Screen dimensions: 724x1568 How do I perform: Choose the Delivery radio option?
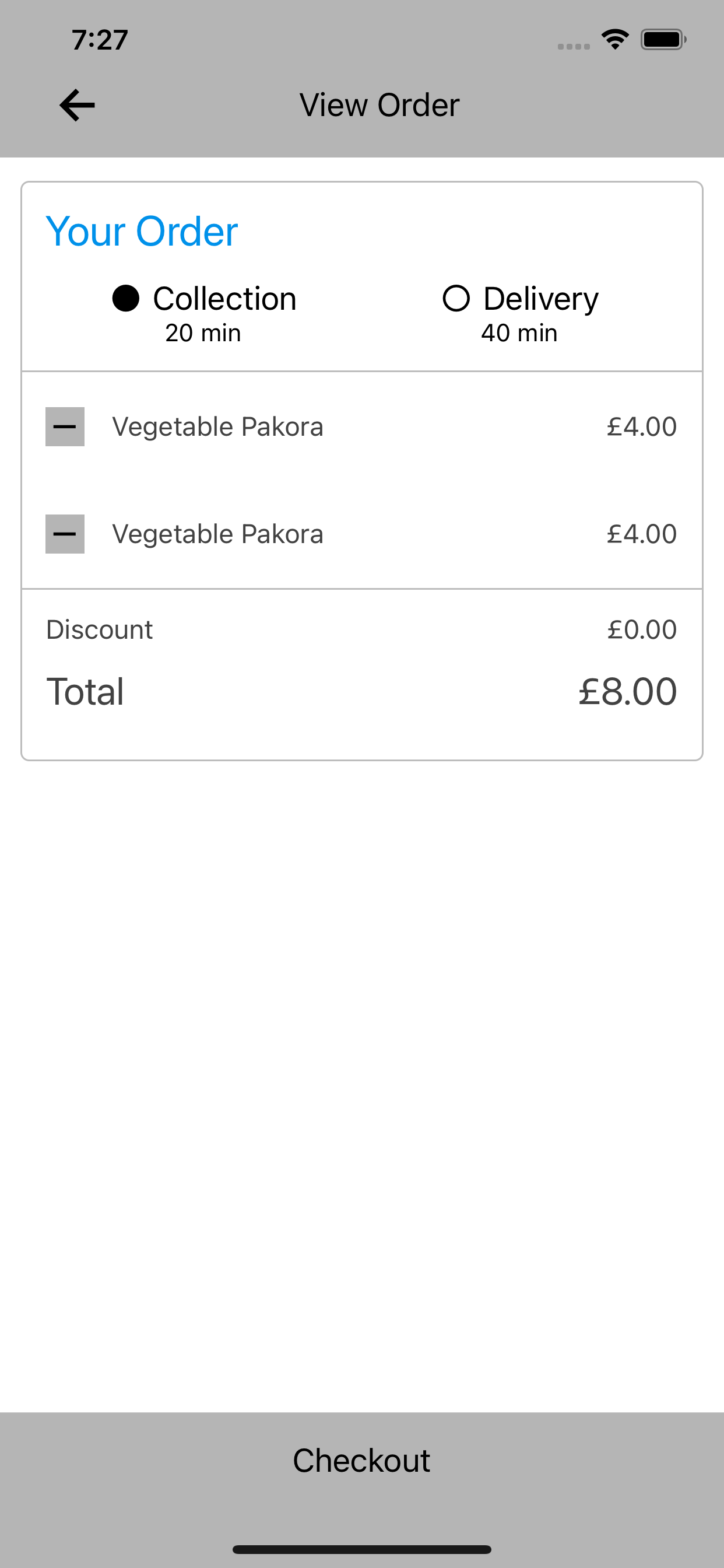[x=456, y=298]
